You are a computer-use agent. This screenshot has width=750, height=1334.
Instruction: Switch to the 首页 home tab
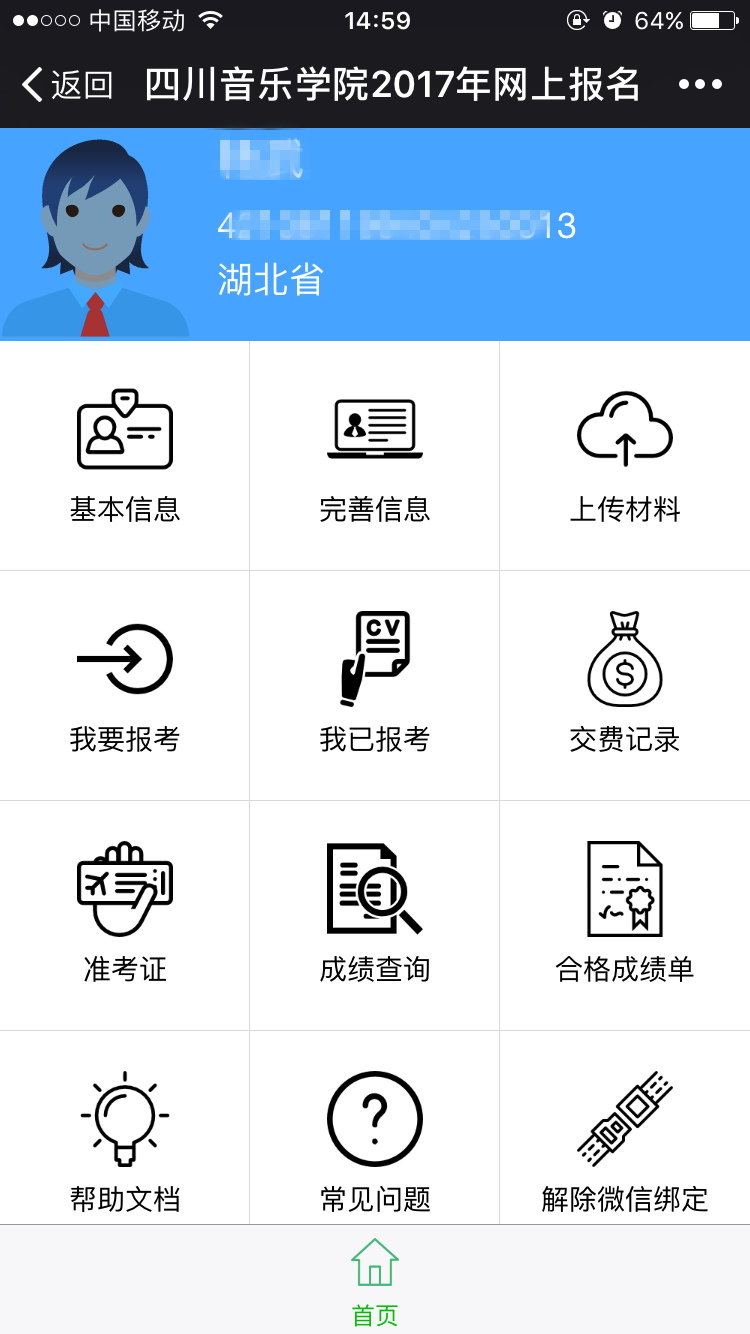[375, 1282]
